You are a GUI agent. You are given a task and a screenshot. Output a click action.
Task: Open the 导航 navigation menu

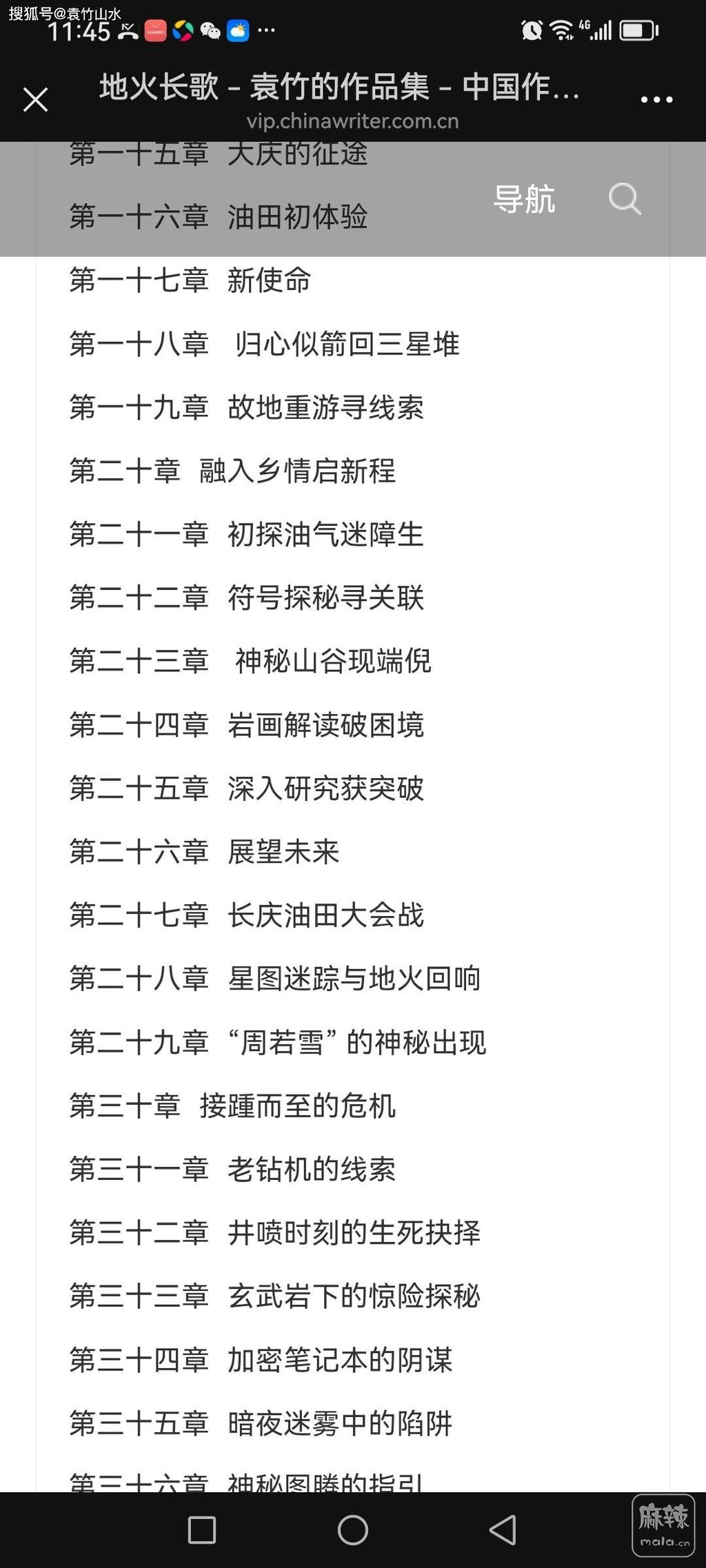[524, 200]
